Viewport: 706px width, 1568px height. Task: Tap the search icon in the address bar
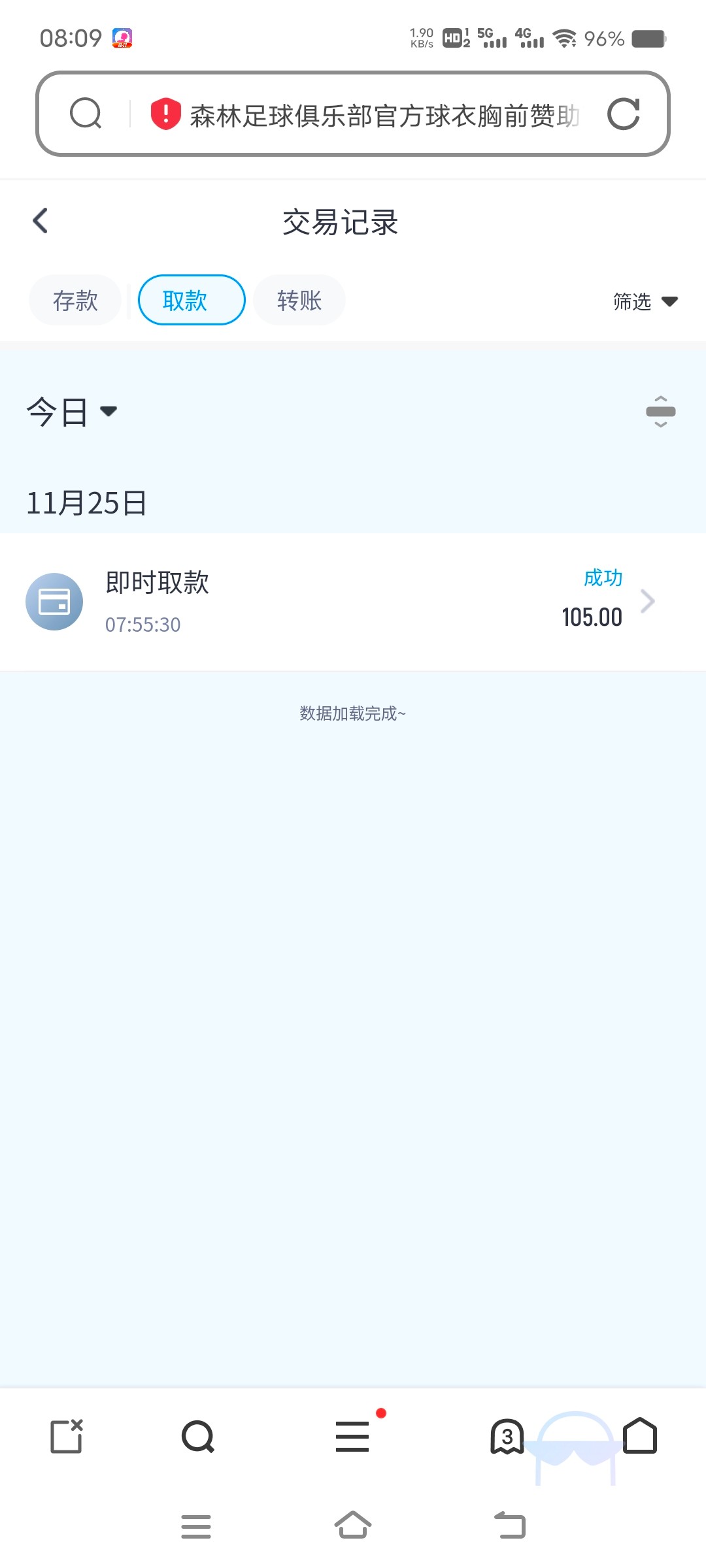[x=86, y=114]
